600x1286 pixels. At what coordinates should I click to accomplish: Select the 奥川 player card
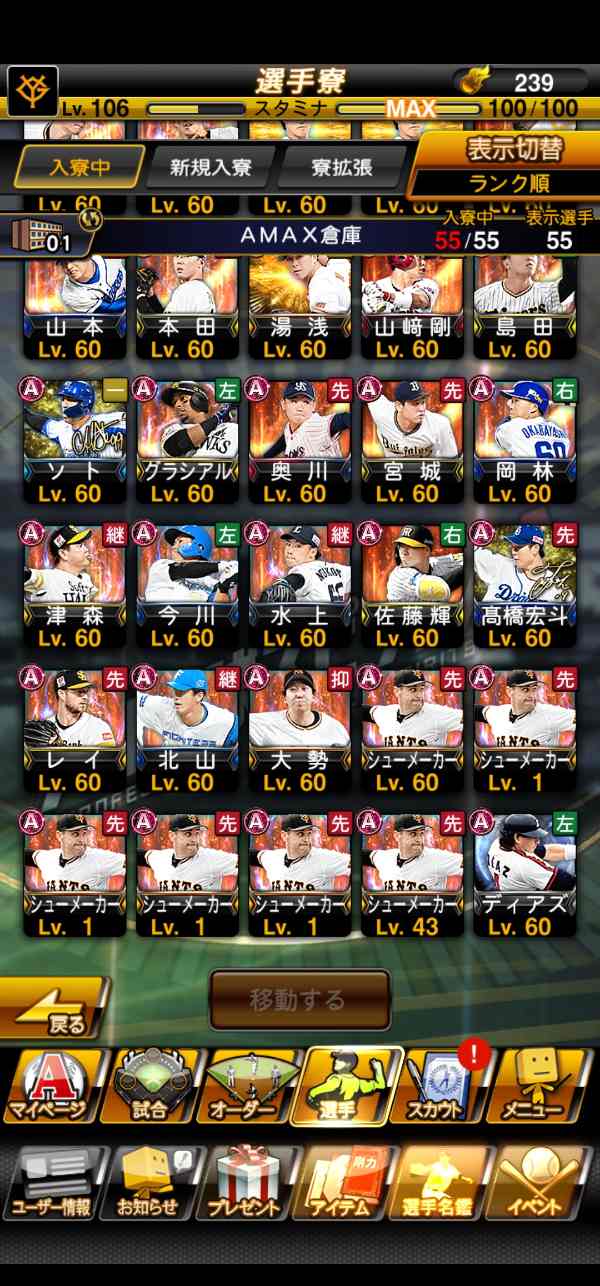(299, 440)
